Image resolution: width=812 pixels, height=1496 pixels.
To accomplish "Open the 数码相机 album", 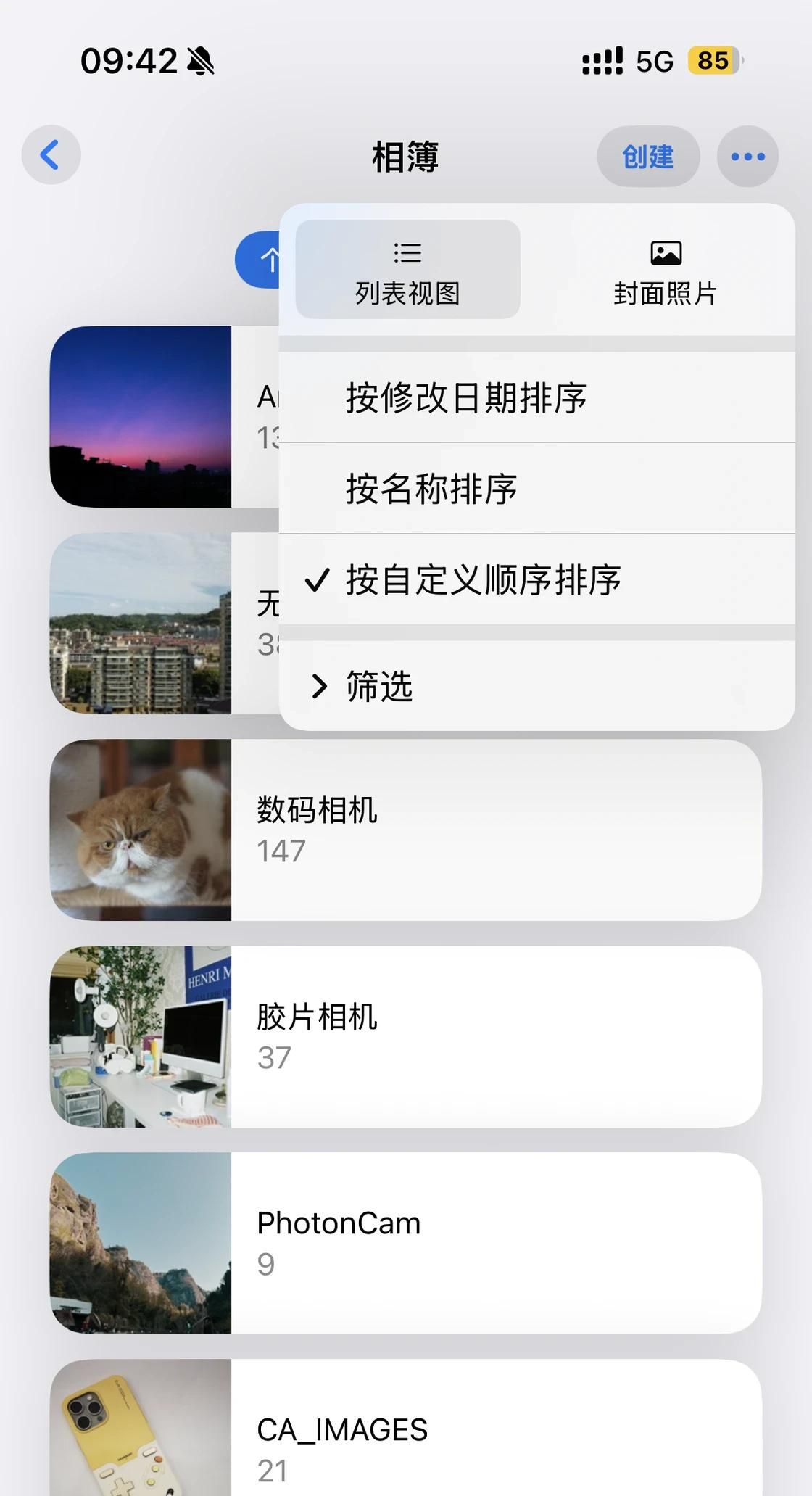I will click(x=406, y=830).
